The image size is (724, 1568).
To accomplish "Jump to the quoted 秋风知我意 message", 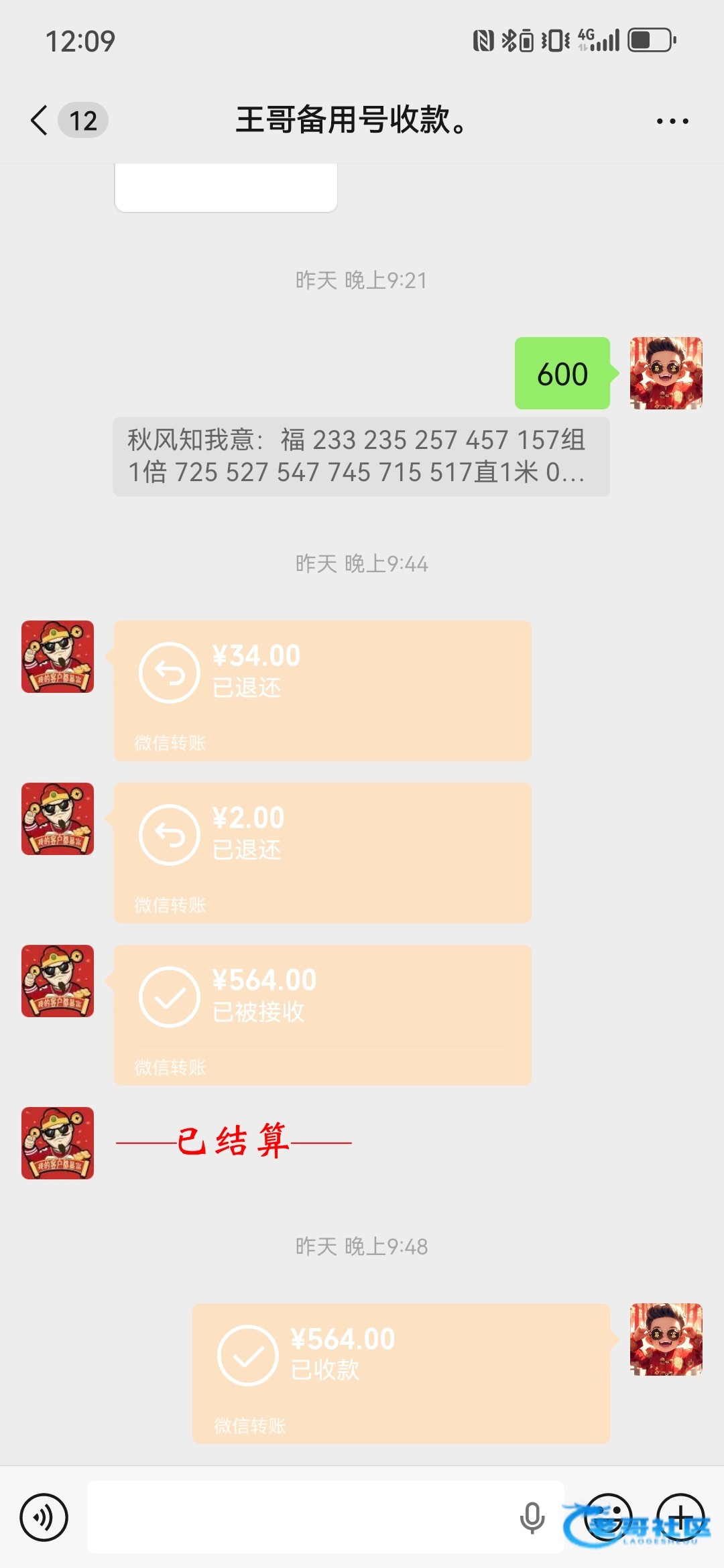I will point(361,456).
